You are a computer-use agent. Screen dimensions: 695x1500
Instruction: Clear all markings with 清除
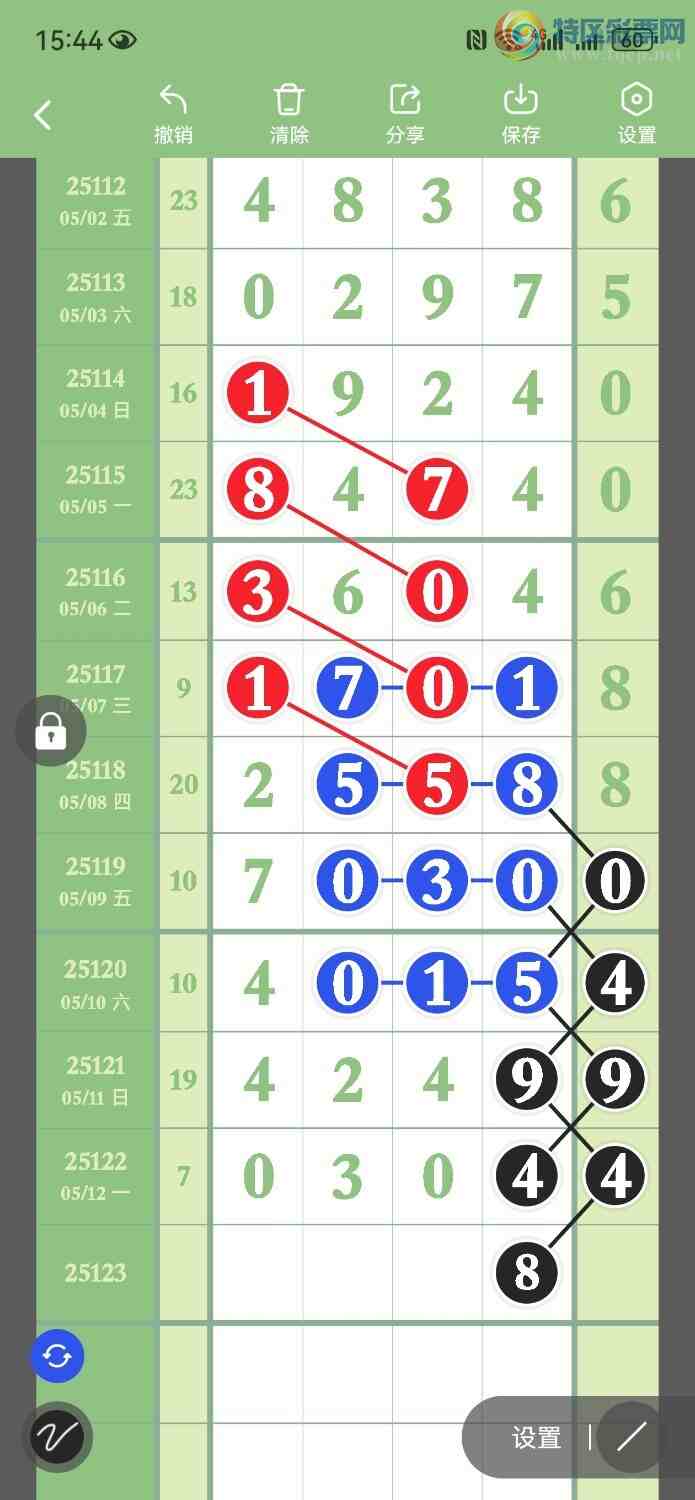pyautogui.click(x=289, y=114)
